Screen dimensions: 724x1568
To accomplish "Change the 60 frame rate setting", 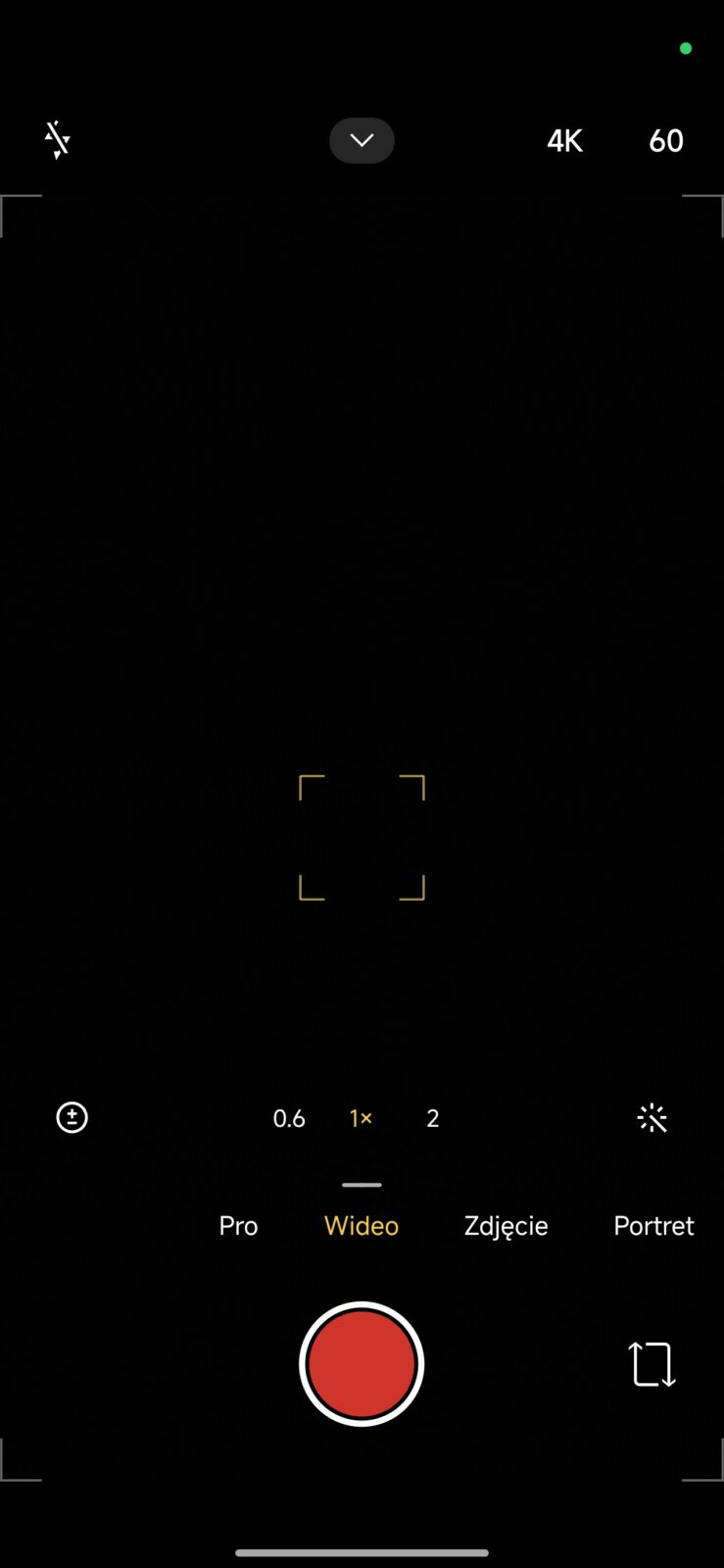I will pos(666,140).
